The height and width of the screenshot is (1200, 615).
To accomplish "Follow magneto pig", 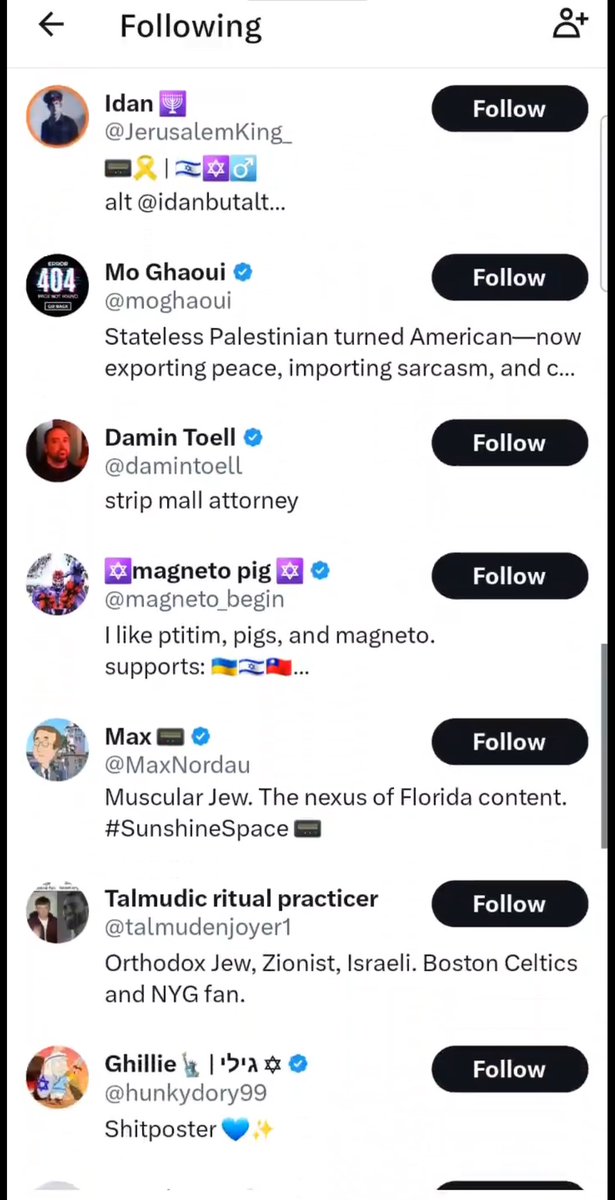I will (509, 576).
